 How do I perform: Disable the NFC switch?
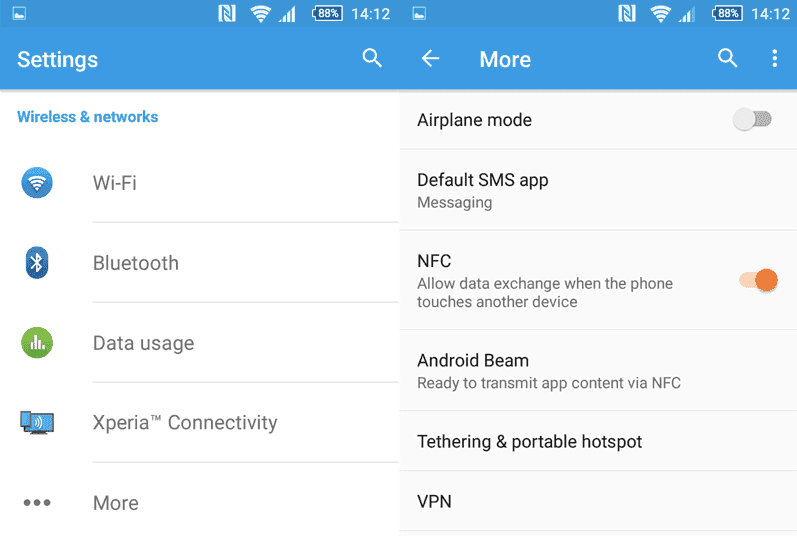[x=758, y=281]
